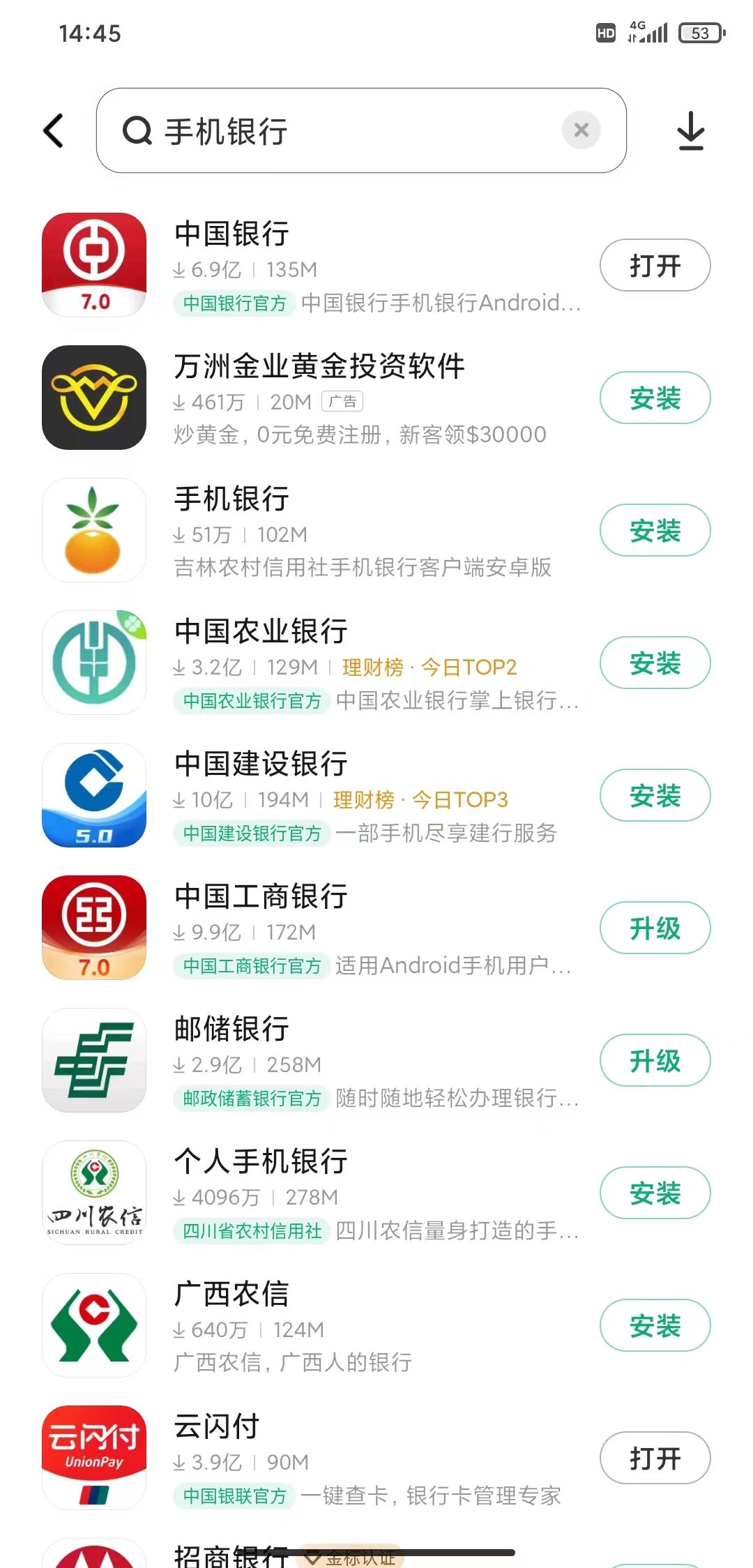Open the download manager icon at top right

(691, 130)
